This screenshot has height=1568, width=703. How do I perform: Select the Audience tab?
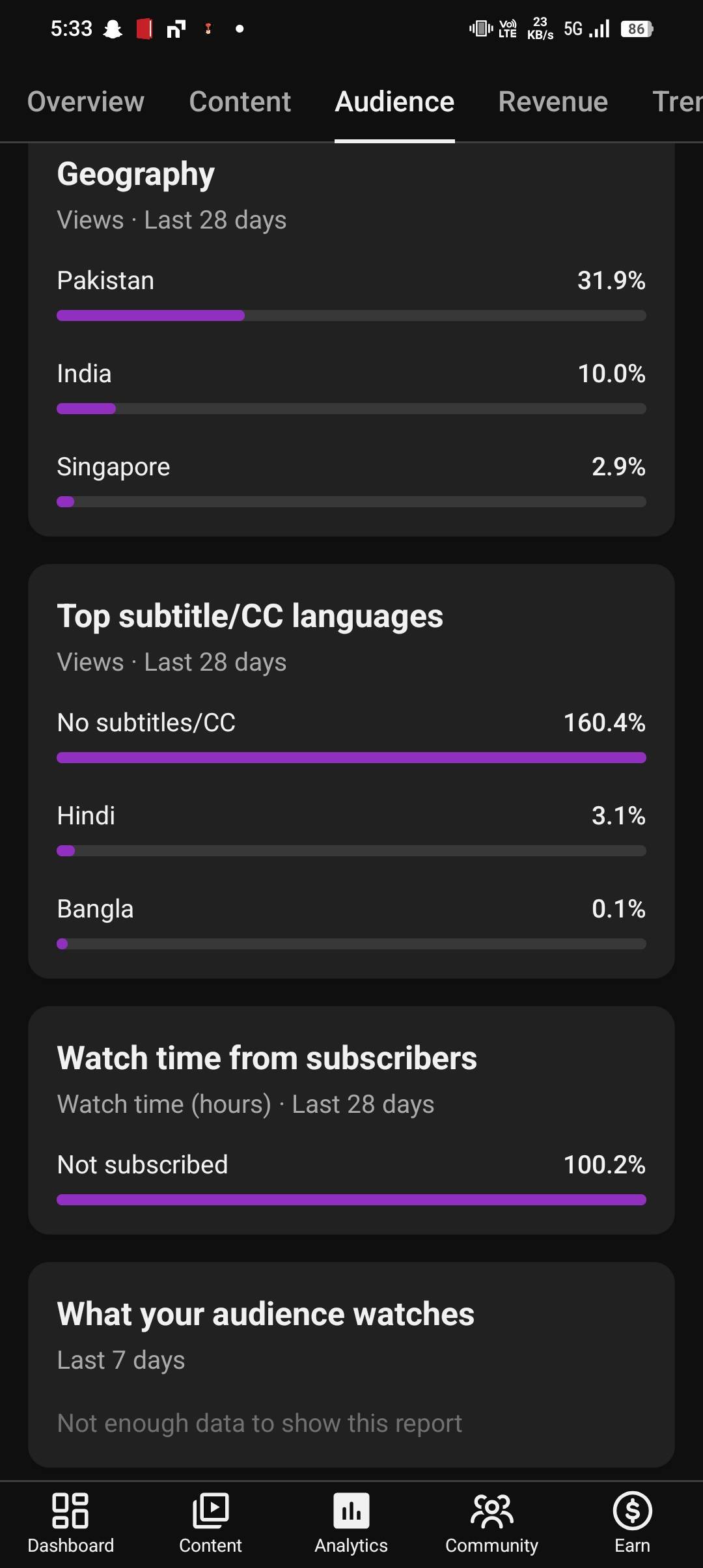coord(394,102)
